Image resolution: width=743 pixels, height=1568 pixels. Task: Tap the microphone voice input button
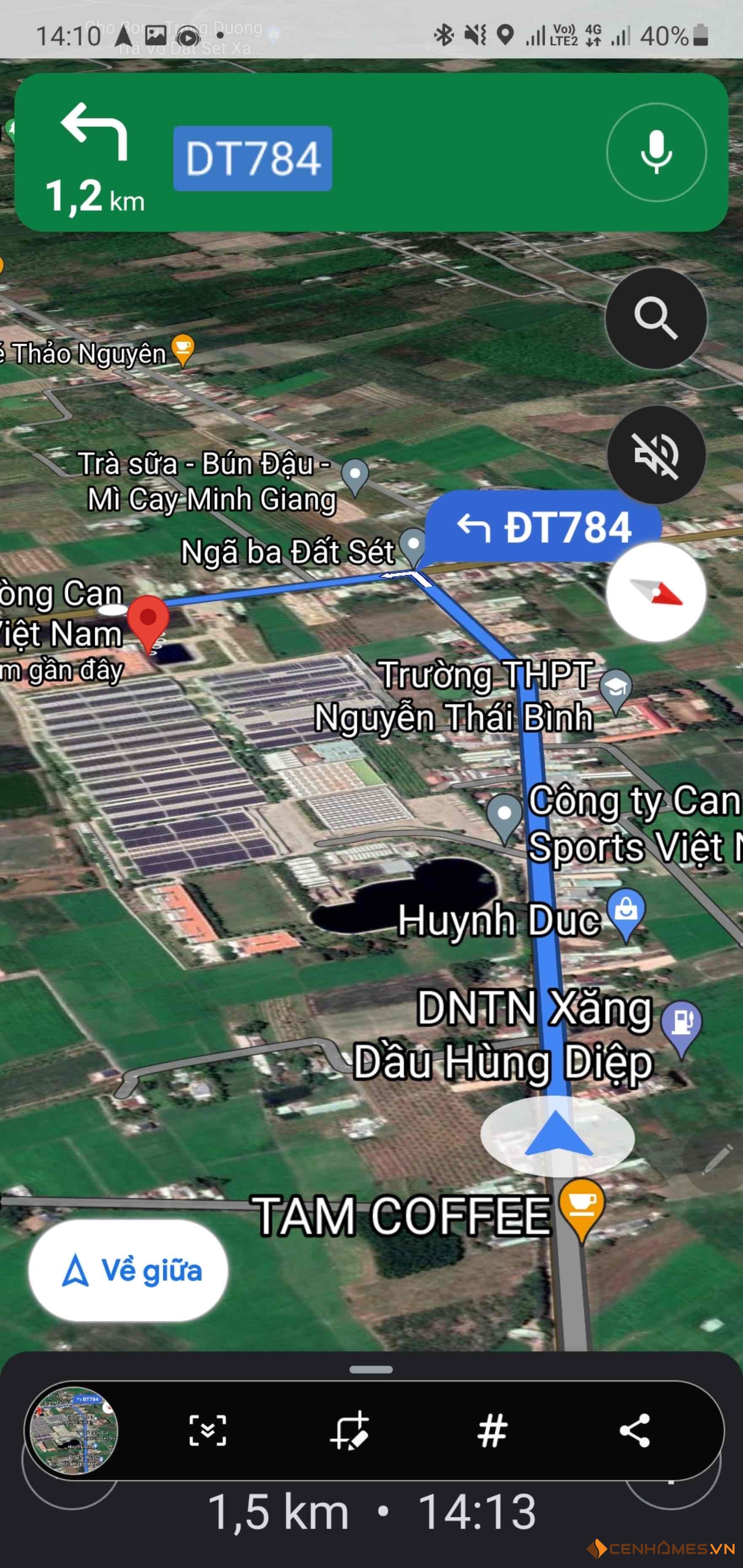pyautogui.click(x=656, y=152)
